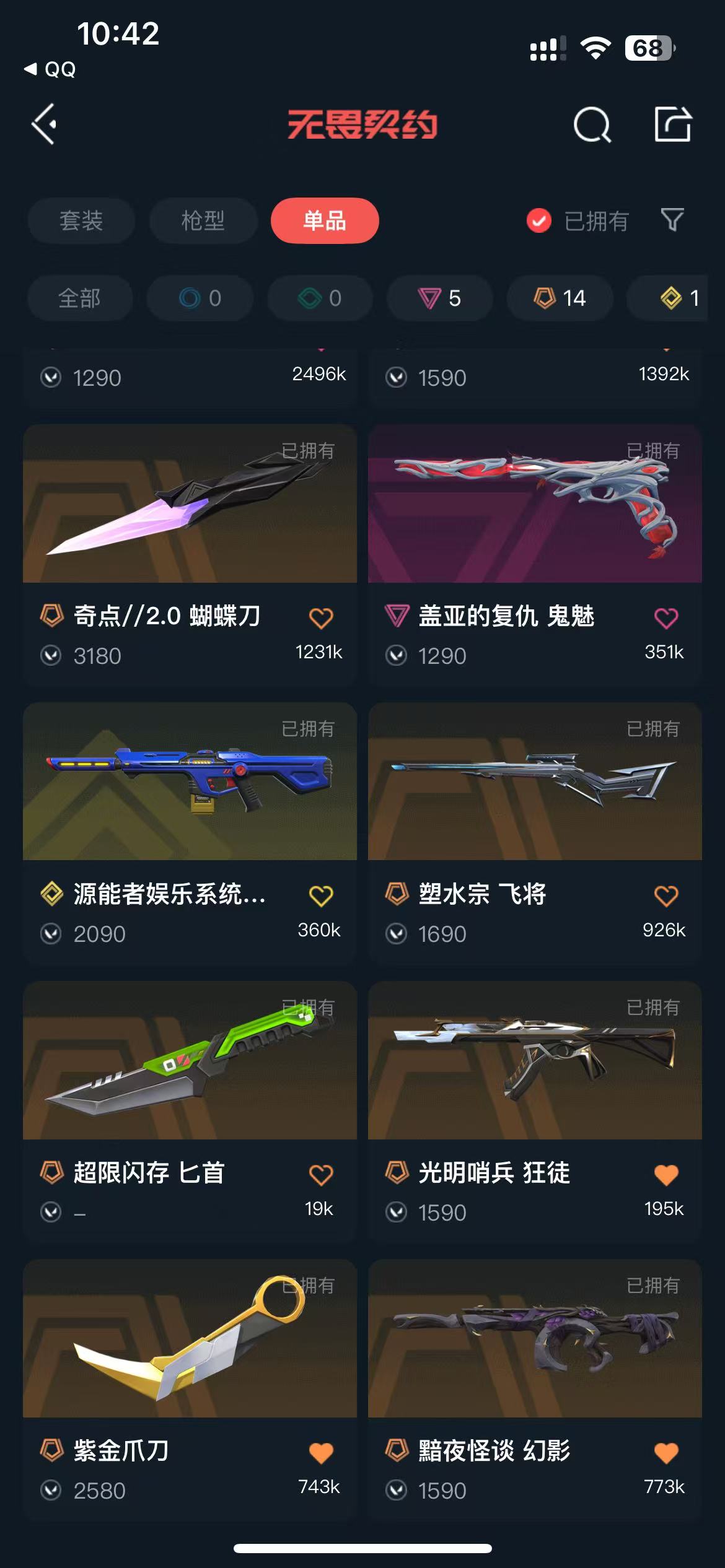Tap the share icon in header
The image size is (725, 1568).
pos(673,124)
